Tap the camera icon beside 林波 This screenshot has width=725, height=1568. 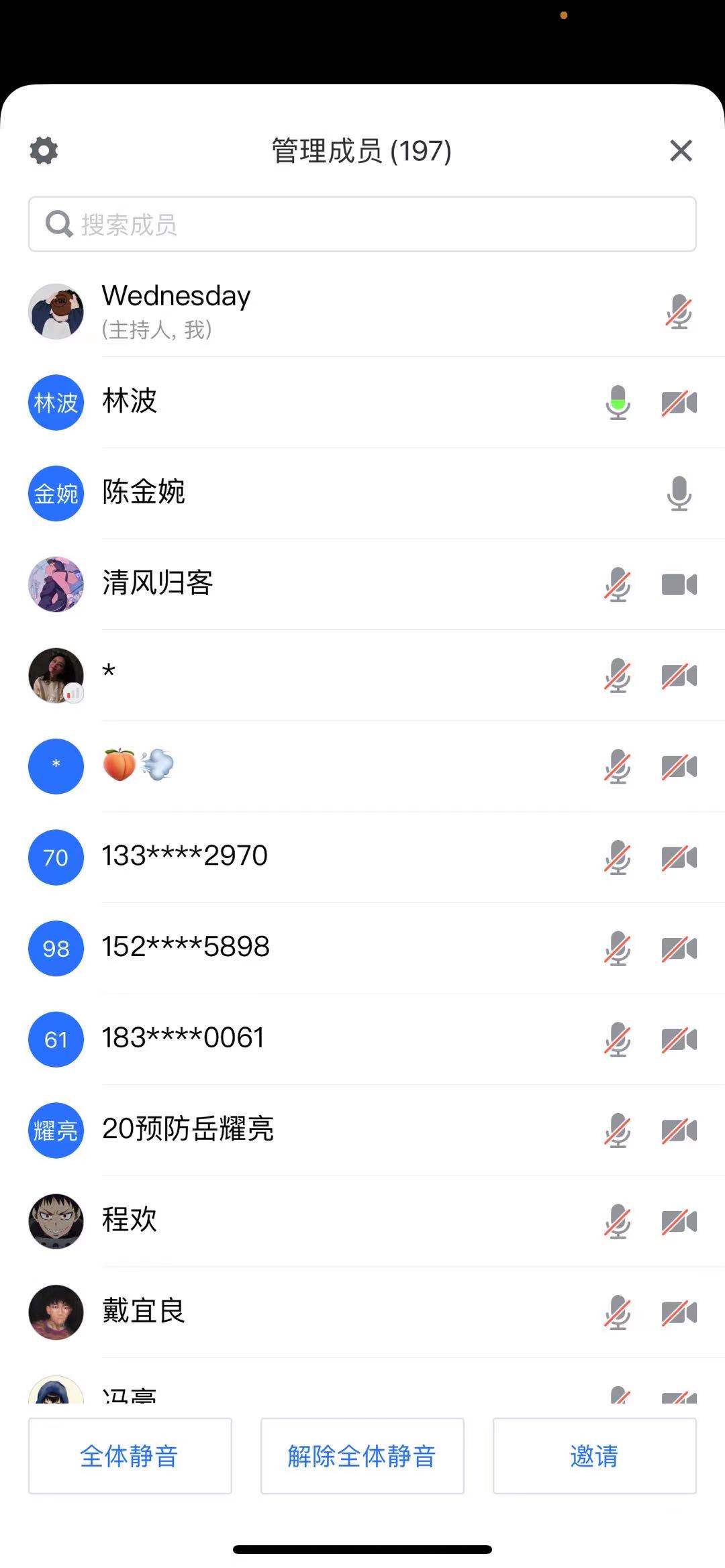[x=679, y=403]
